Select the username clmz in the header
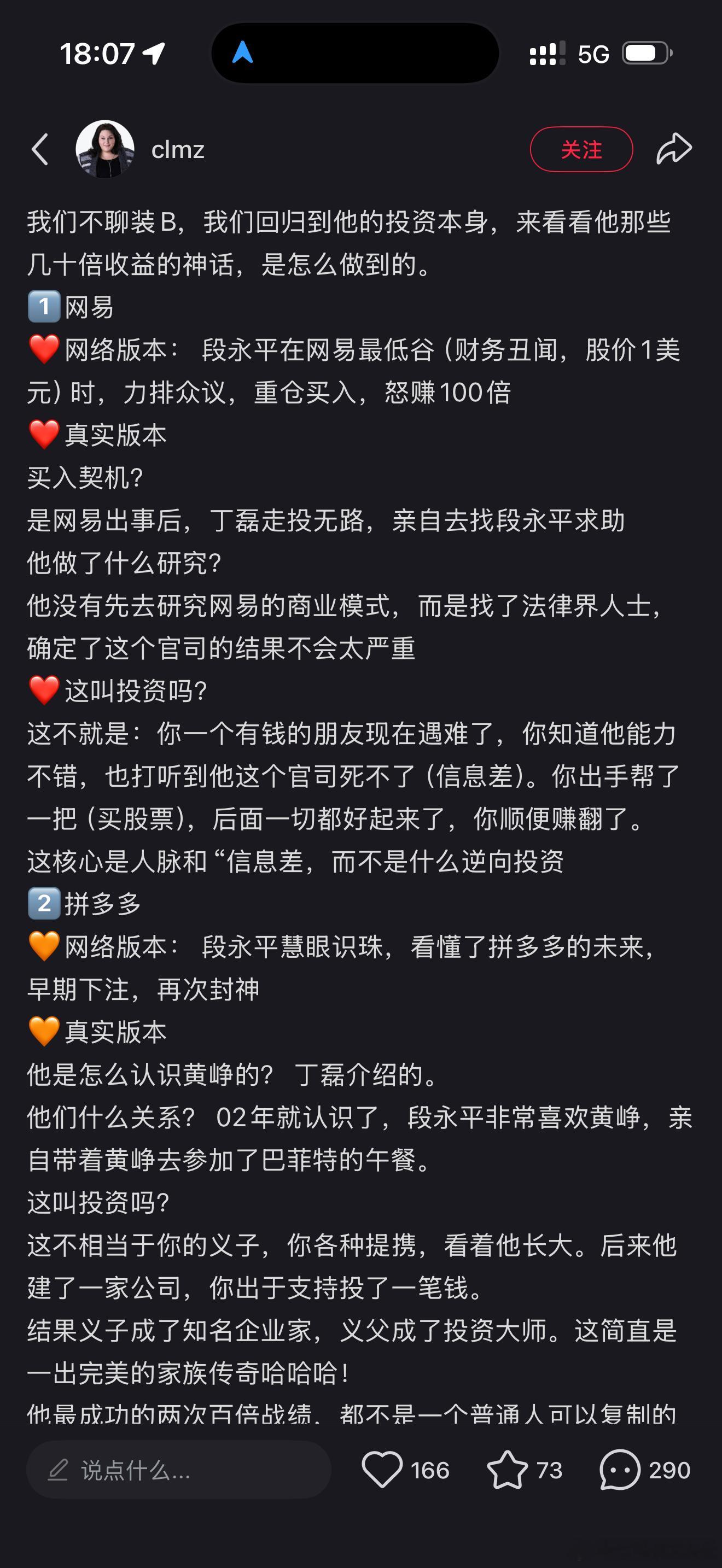This screenshot has height=1568, width=722. (x=178, y=149)
